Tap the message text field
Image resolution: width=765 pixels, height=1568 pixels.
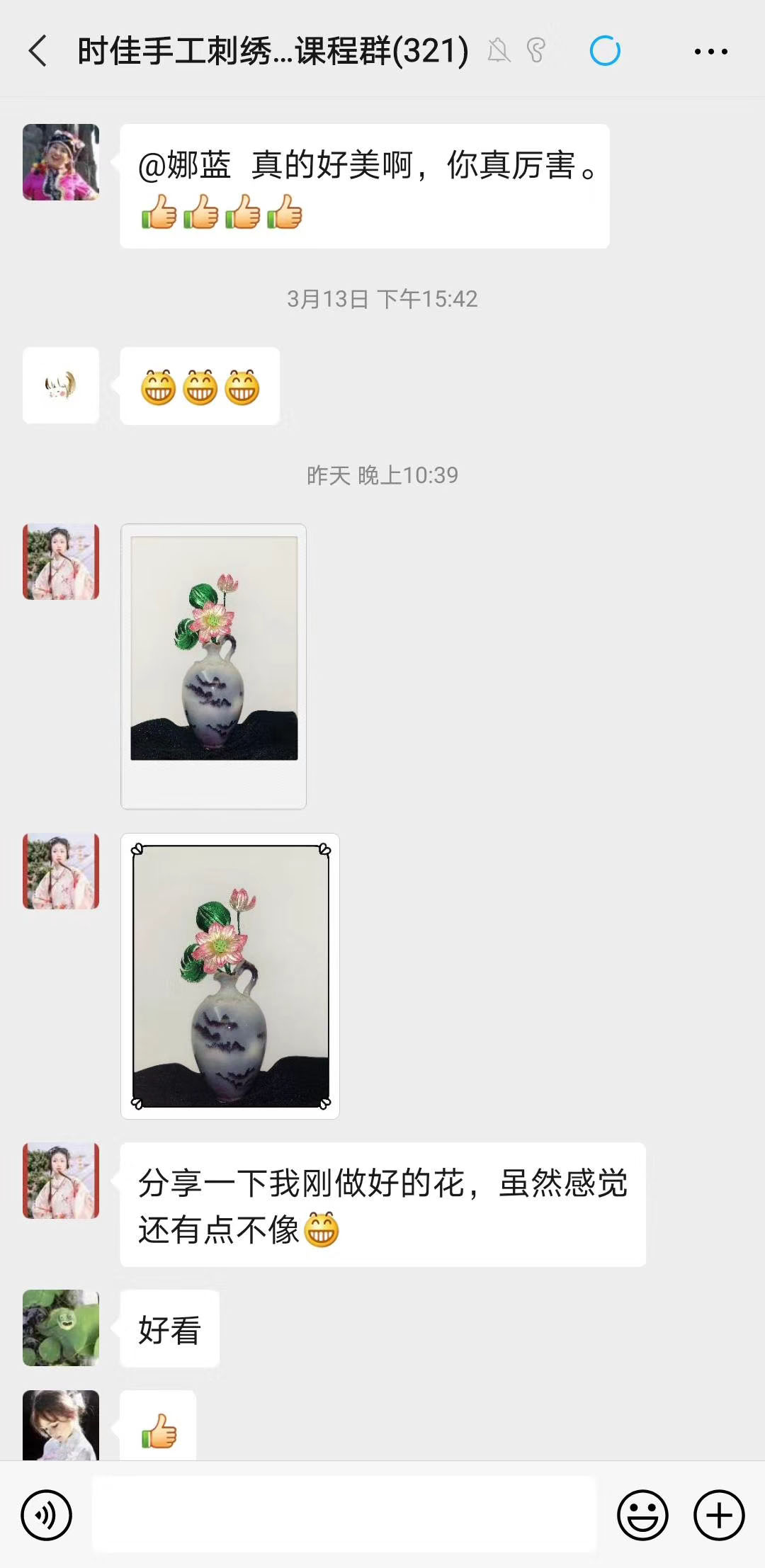[x=344, y=1513]
